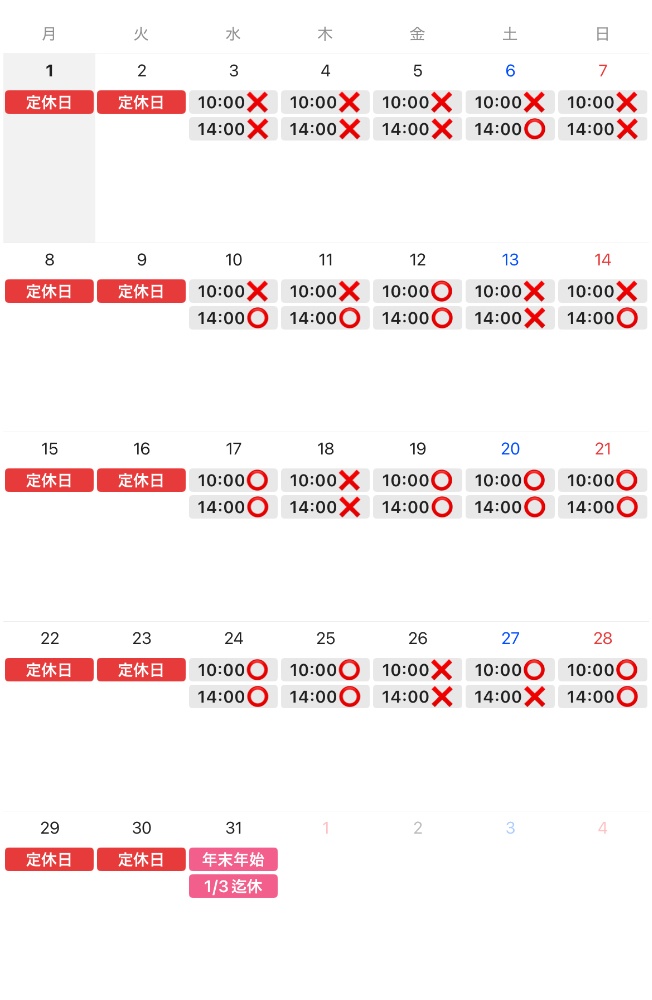Pick the 10:00 slot on the 20th
Viewport: 652px width, 1000px height.
(509, 480)
